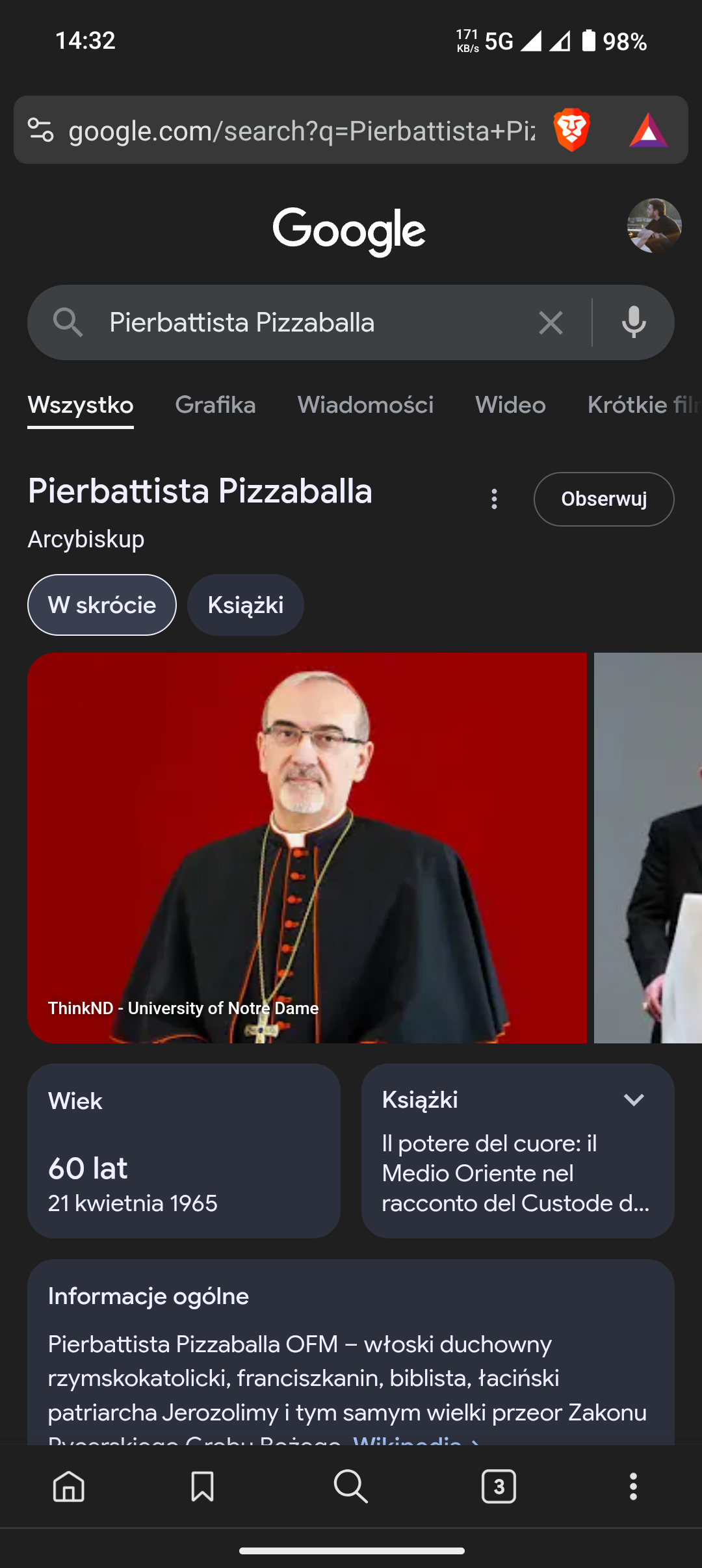Follow with the Obserwuj button
Viewport: 702px width, 1568px height.
[x=604, y=499]
